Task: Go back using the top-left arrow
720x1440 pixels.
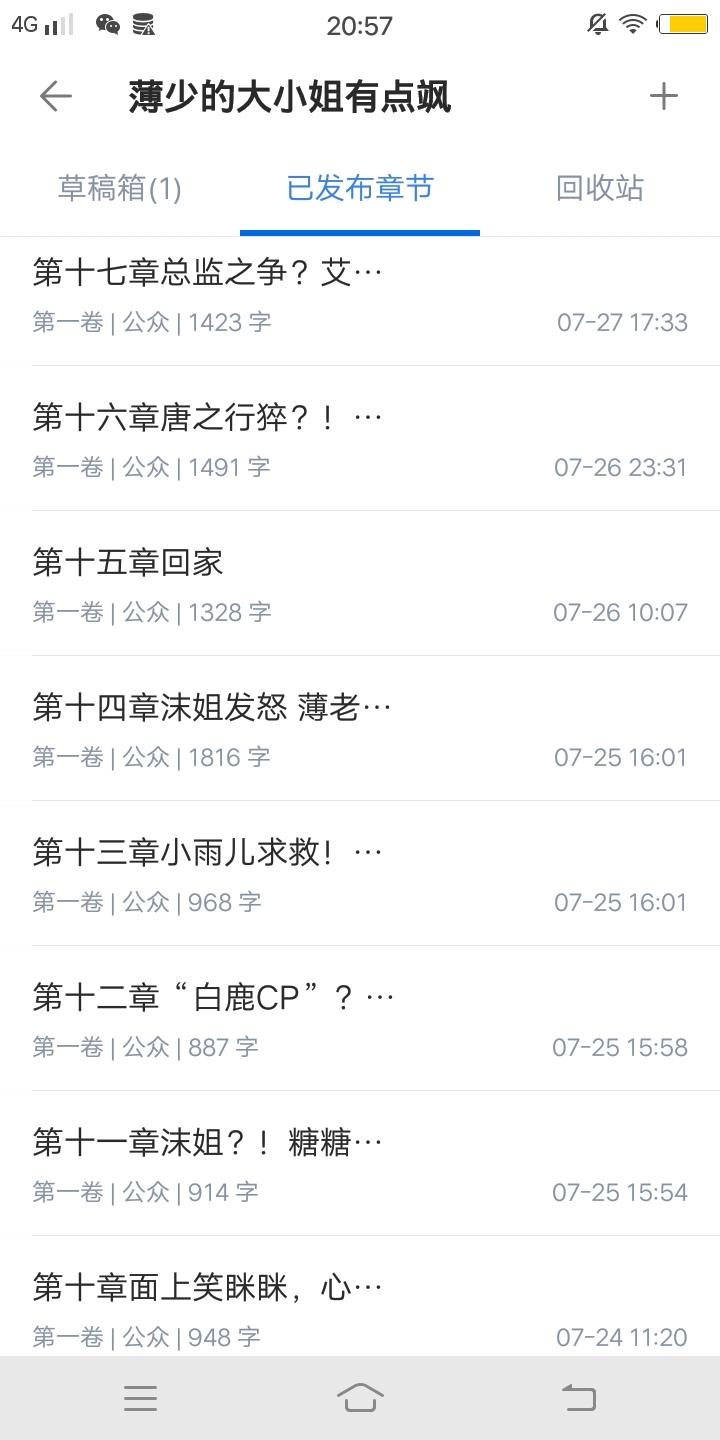Action: click(56, 96)
